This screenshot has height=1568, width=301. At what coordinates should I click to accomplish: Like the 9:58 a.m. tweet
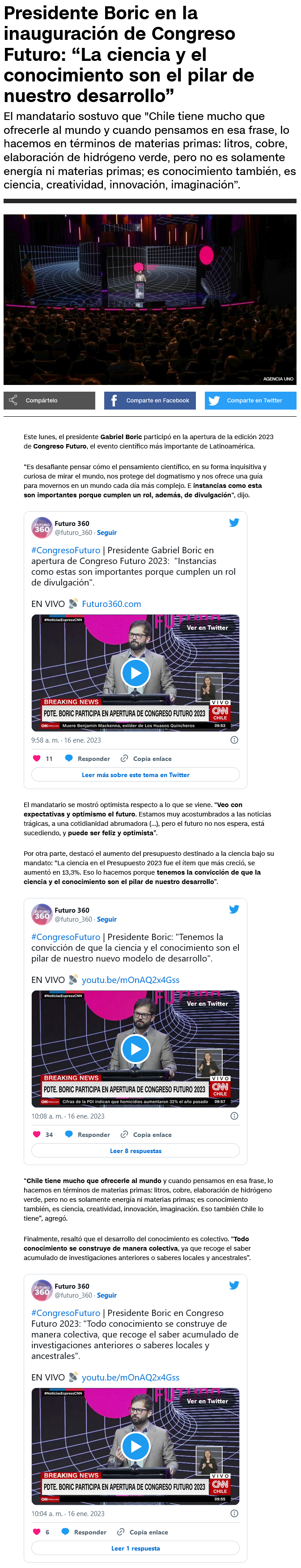pyautogui.click(x=37, y=758)
